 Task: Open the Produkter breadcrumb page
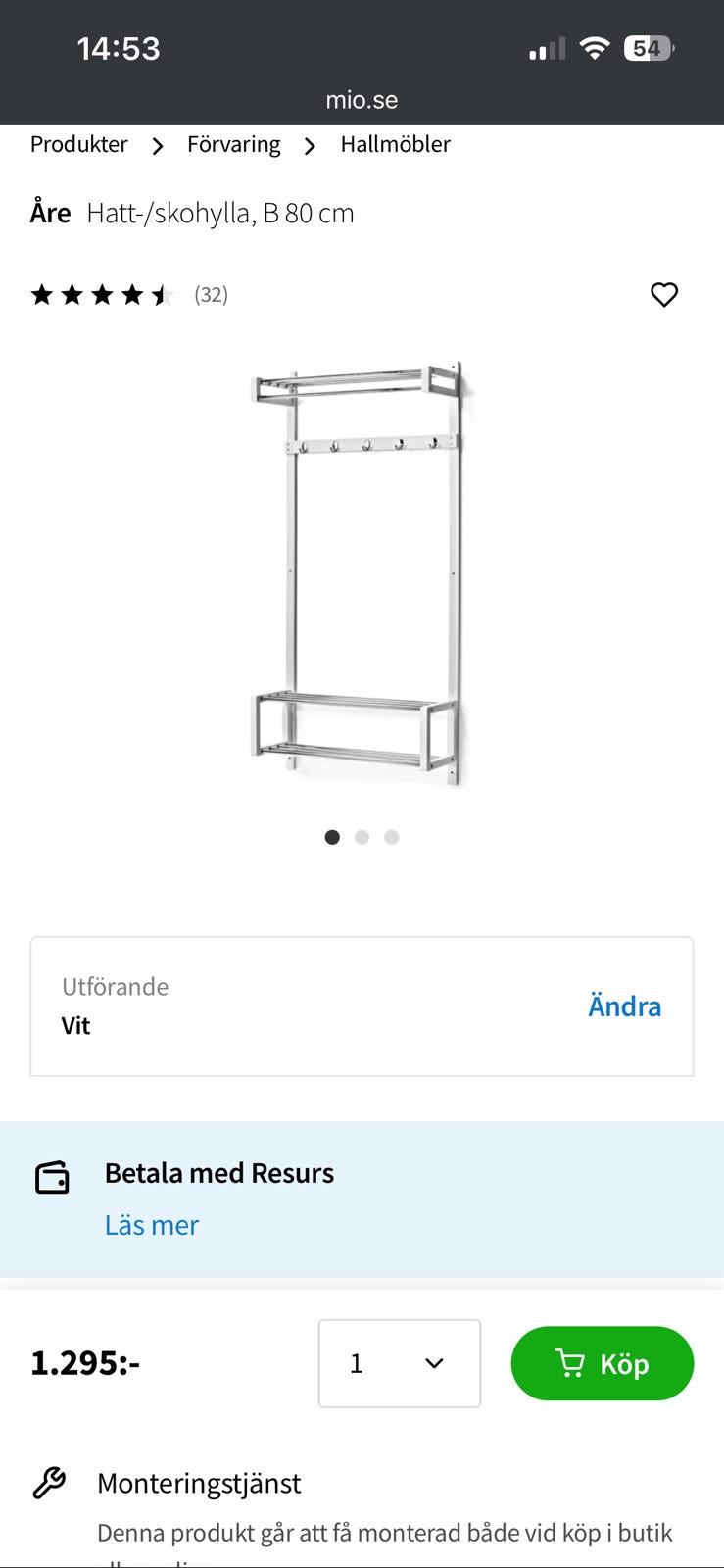point(78,144)
